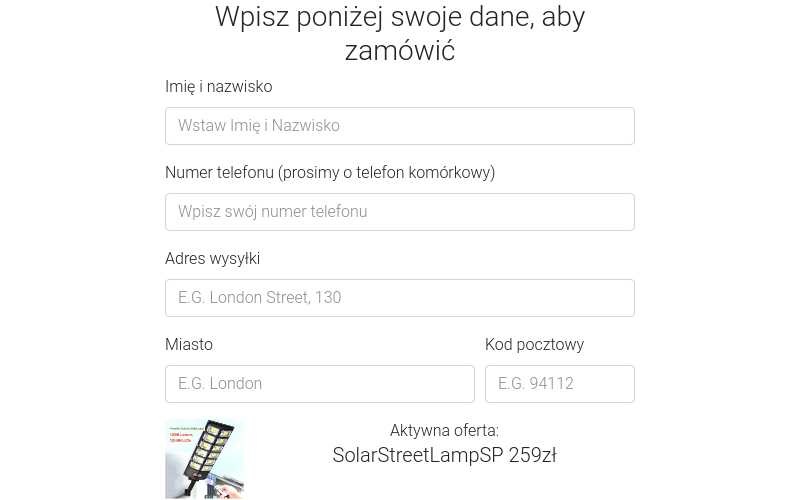This screenshot has height=500, width=800.
Task: Tap the Miasto city field
Action: (x=319, y=384)
